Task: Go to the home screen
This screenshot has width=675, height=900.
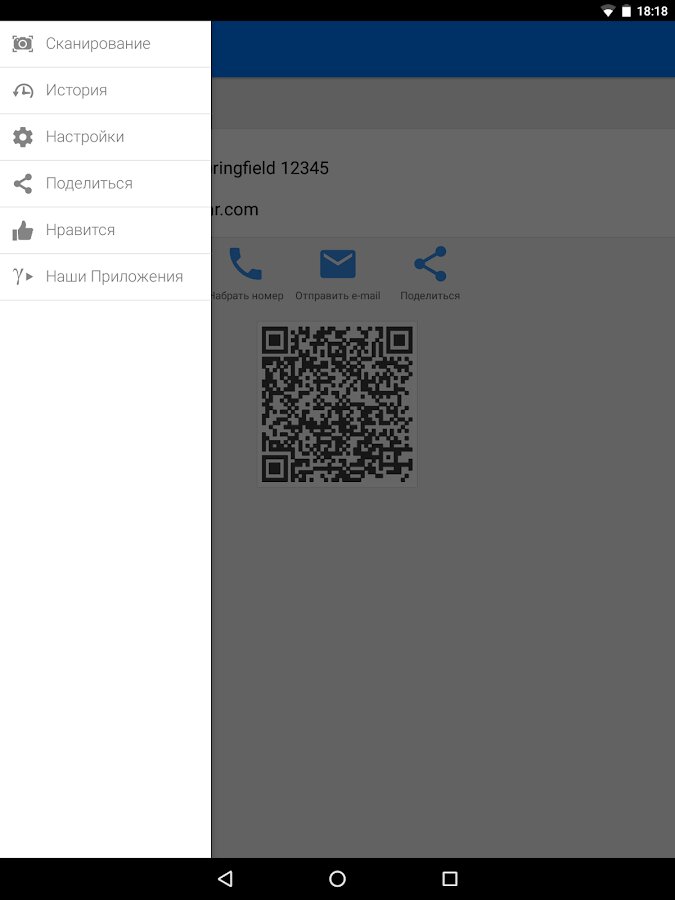Action: pyautogui.click(x=337, y=879)
